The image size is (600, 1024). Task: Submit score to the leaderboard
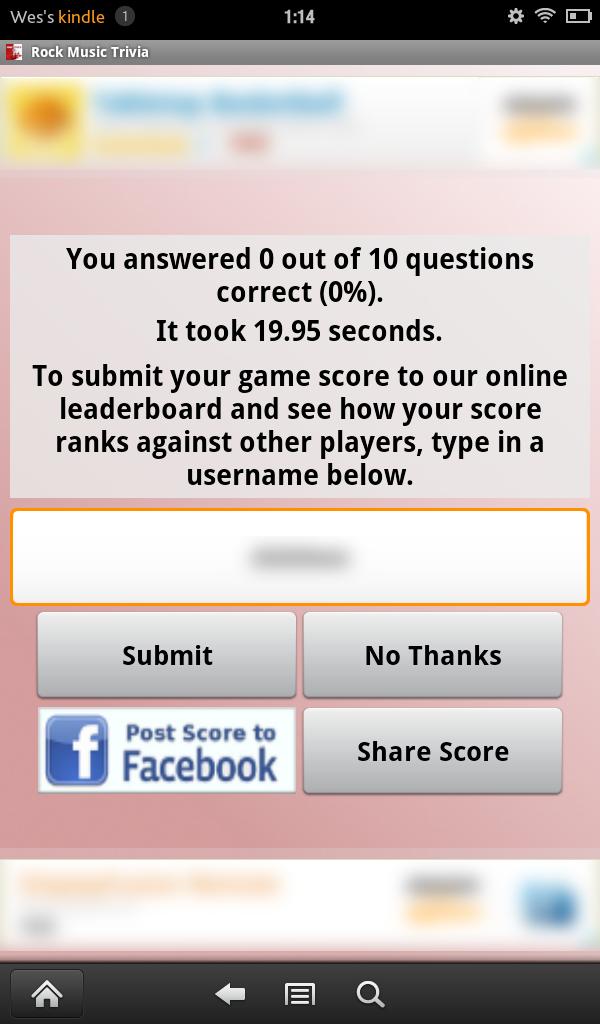point(167,655)
